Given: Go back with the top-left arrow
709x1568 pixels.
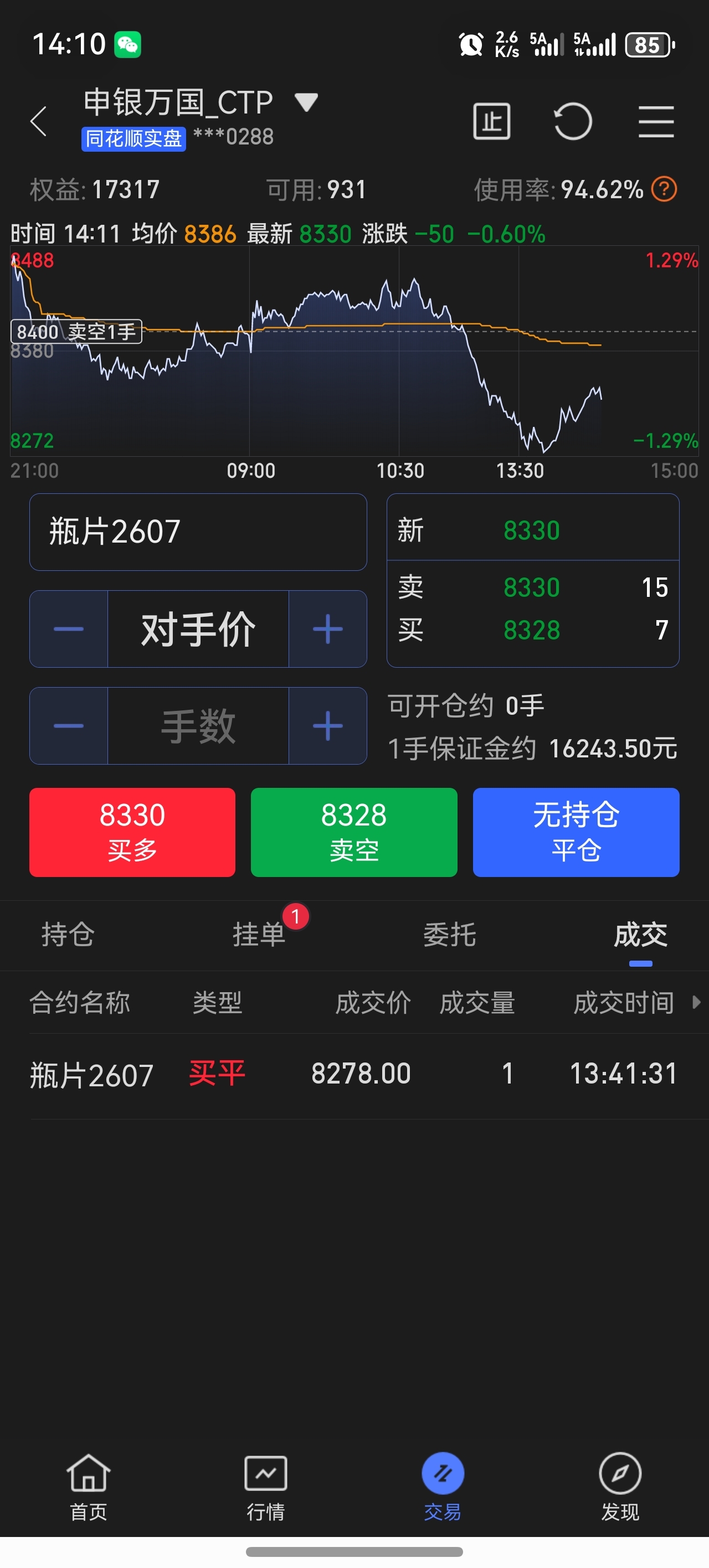Looking at the screenshot, I should tap(38, 121).
